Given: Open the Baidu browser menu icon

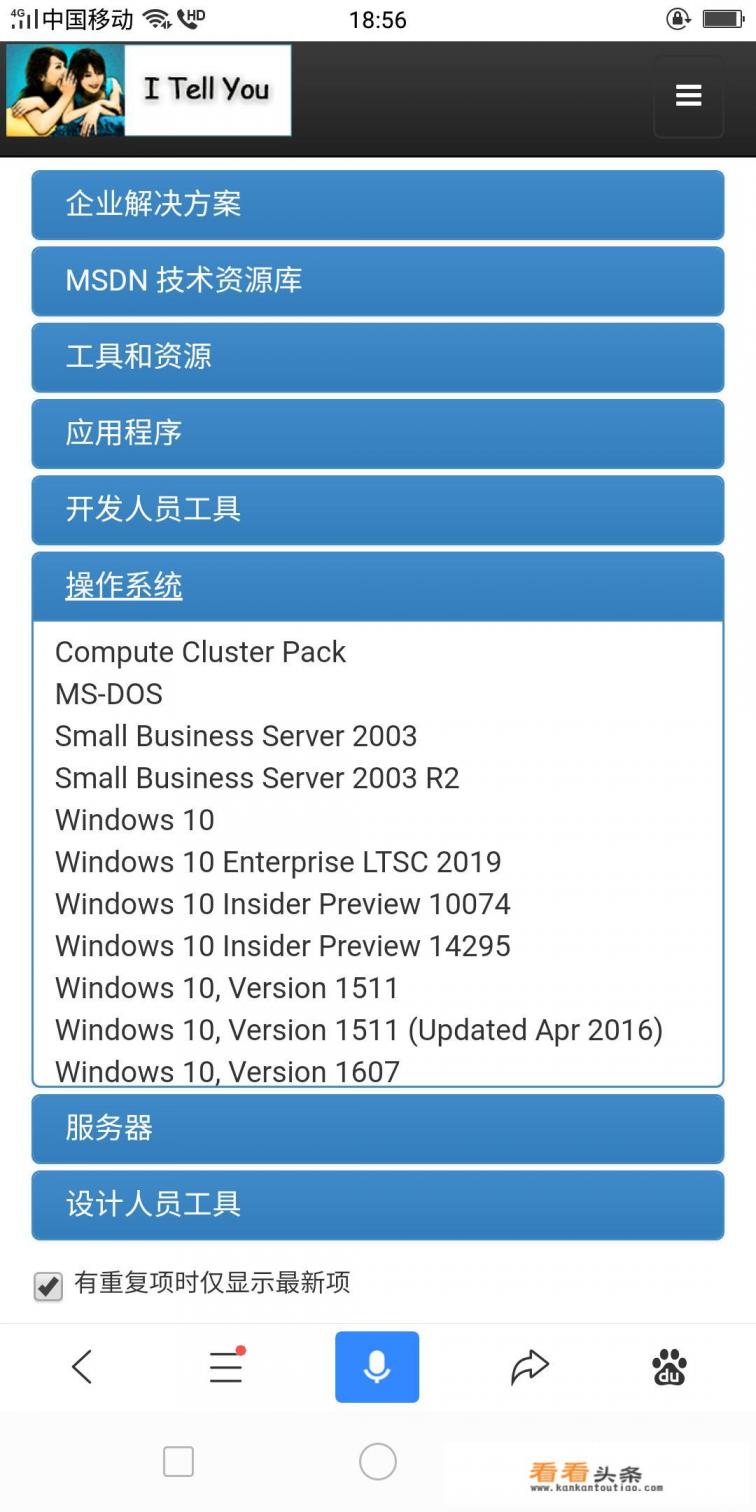Looking at the screenshot, I should click(225, 1366).
